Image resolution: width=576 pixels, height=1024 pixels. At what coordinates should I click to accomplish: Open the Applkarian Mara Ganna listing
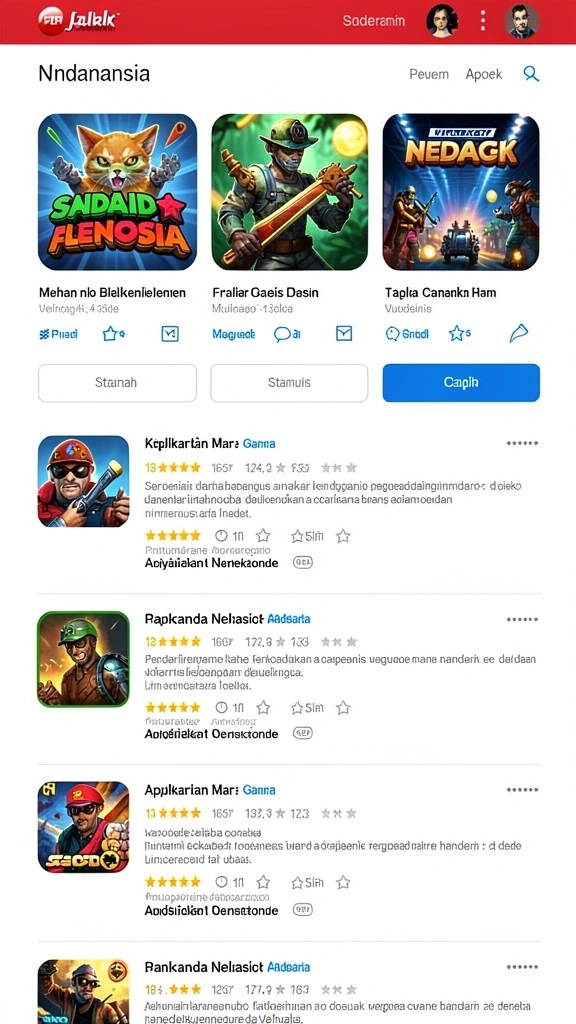pos(289,850)
